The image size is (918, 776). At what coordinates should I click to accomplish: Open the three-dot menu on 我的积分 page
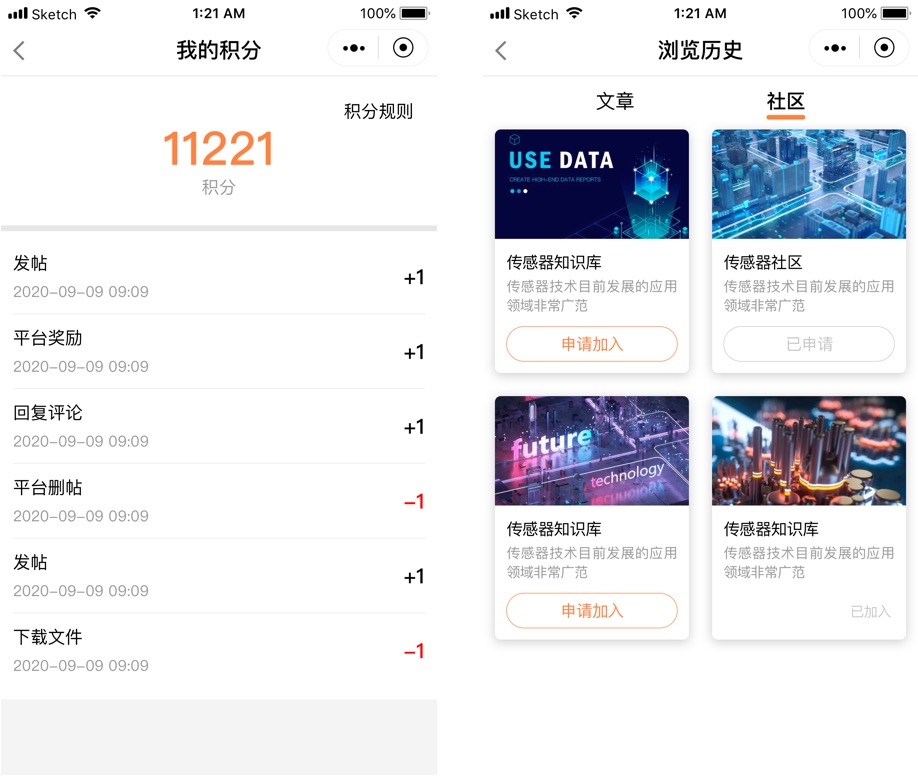(353, 48)
